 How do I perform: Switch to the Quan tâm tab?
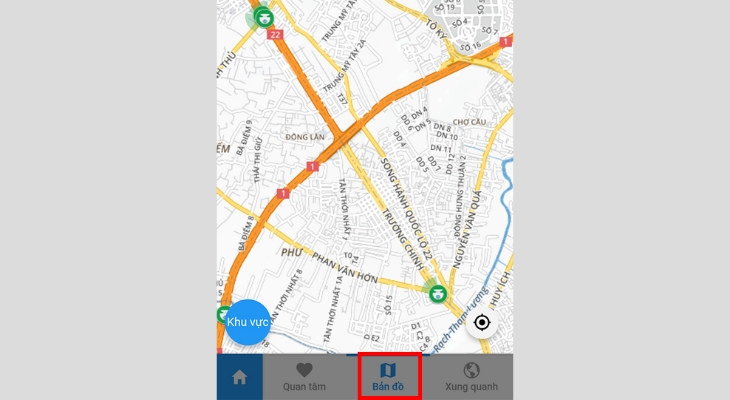point(304,377)
